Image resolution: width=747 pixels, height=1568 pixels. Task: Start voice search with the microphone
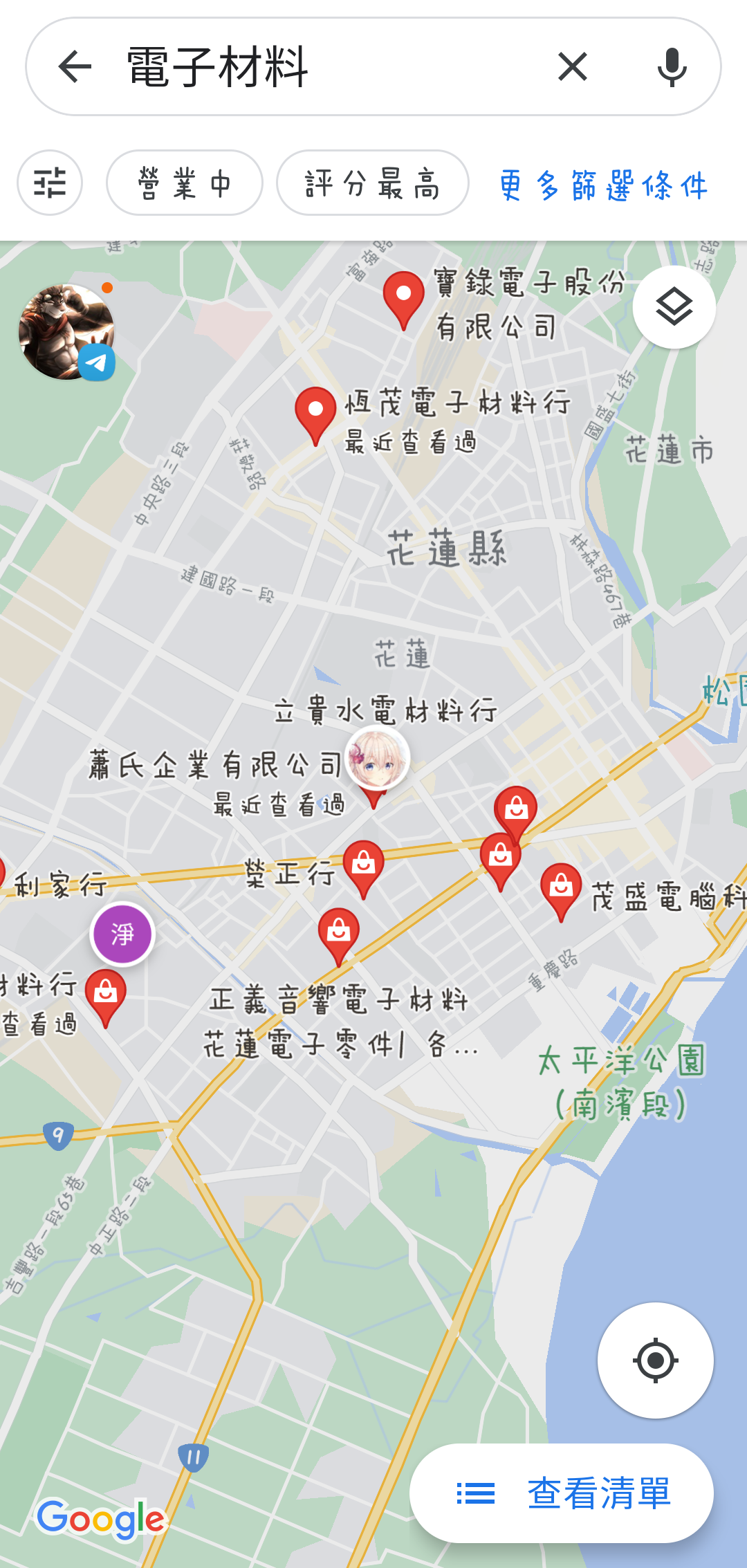(x=672, y=67)
